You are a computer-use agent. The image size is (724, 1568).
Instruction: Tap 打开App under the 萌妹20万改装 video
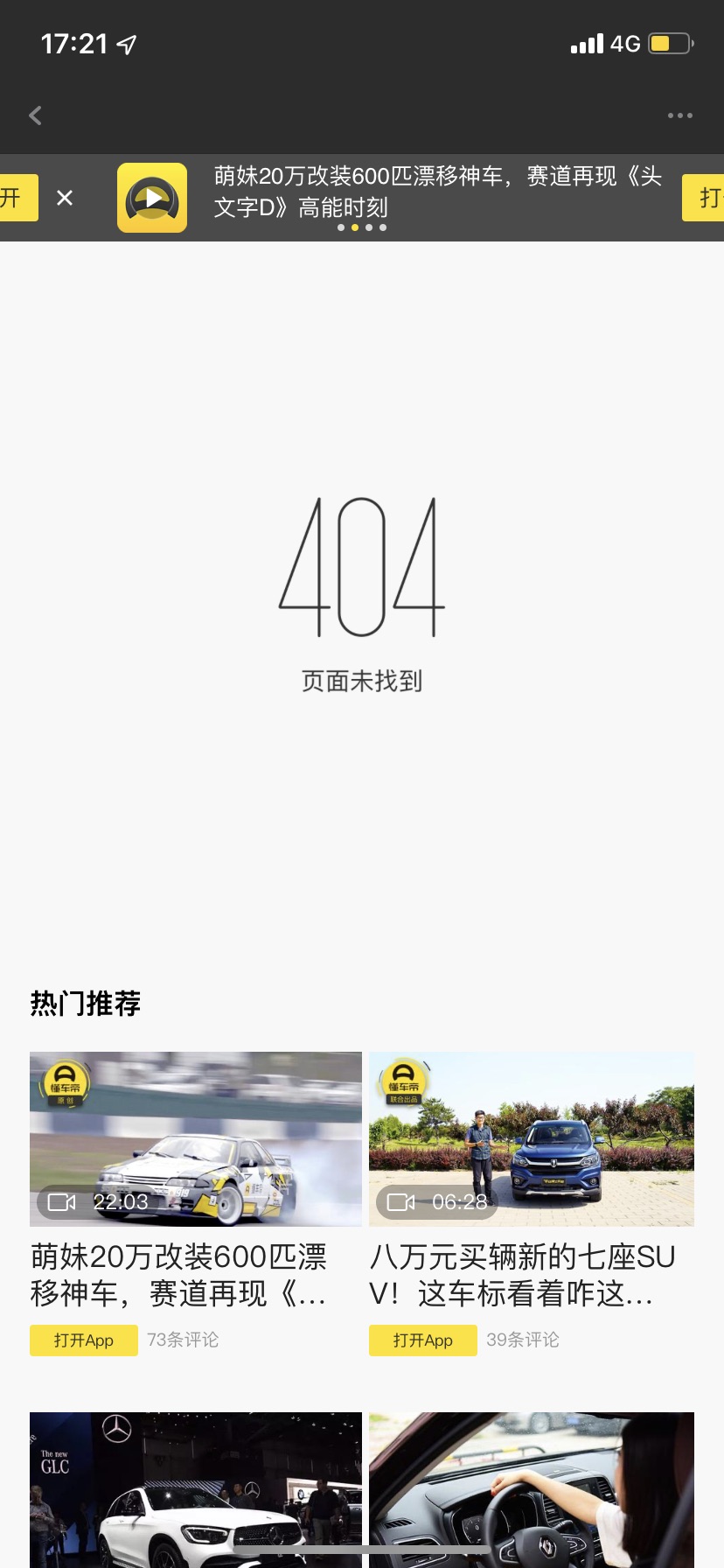tap(84, 1340)
